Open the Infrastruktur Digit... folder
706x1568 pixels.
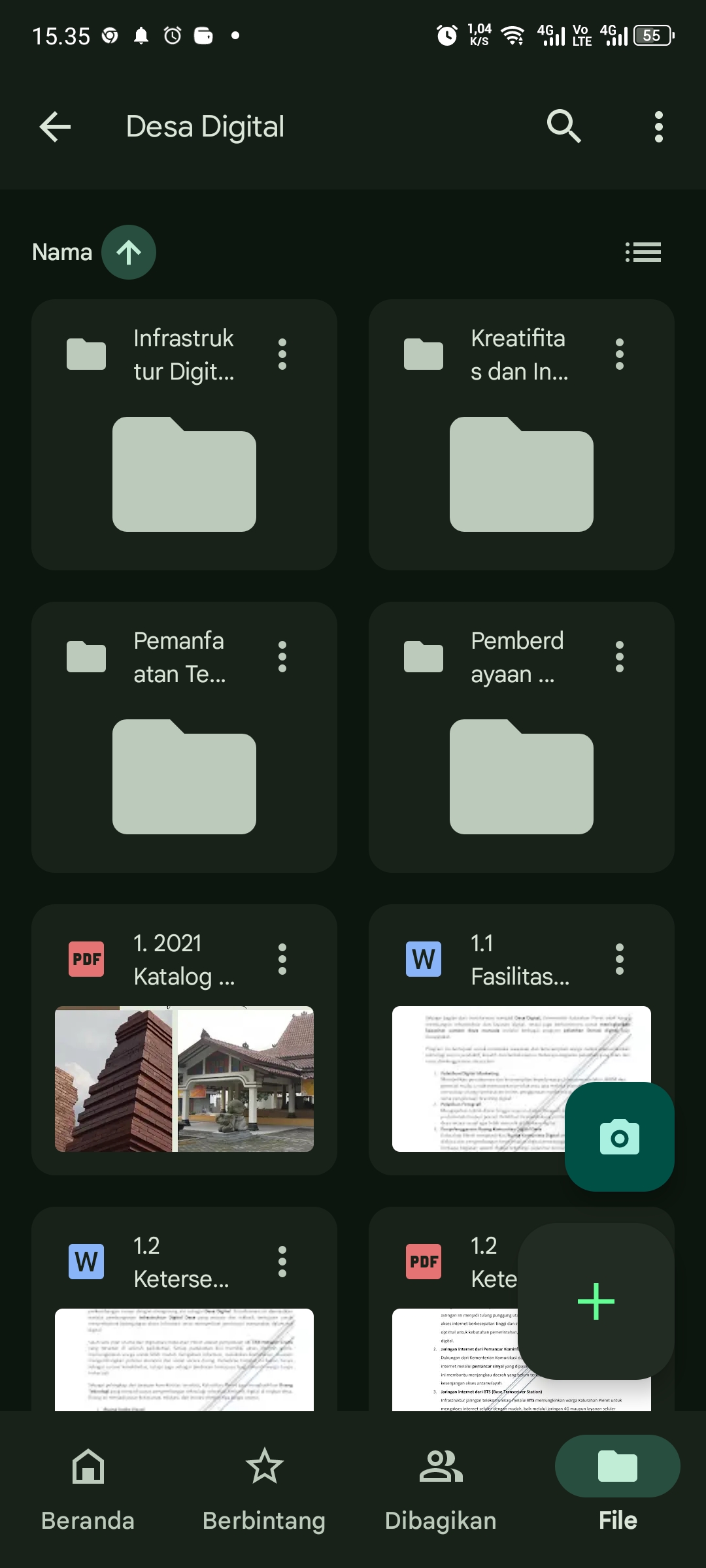(184, 435)
